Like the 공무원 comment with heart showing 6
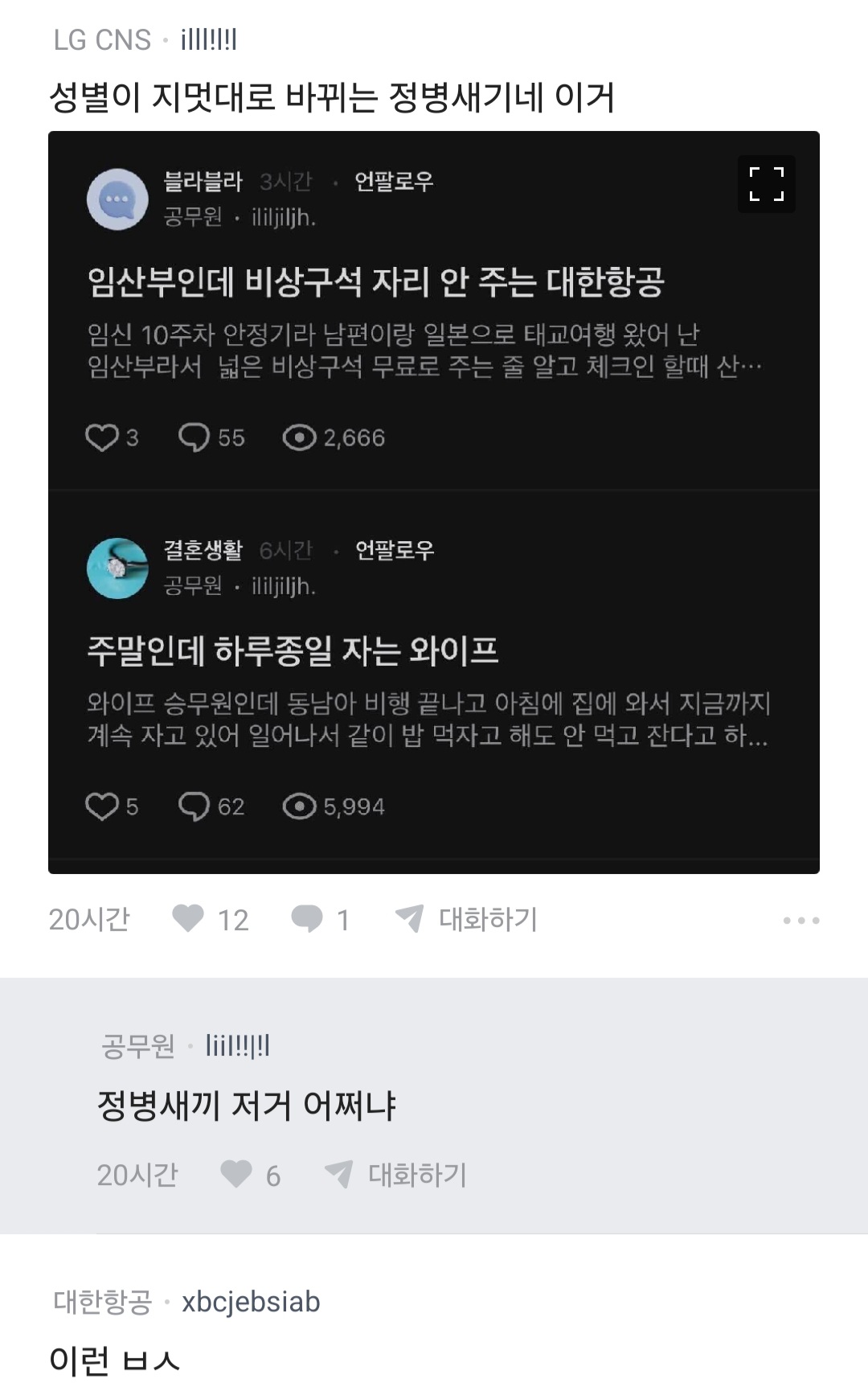868x1399 pixels. click(237, 1175)
